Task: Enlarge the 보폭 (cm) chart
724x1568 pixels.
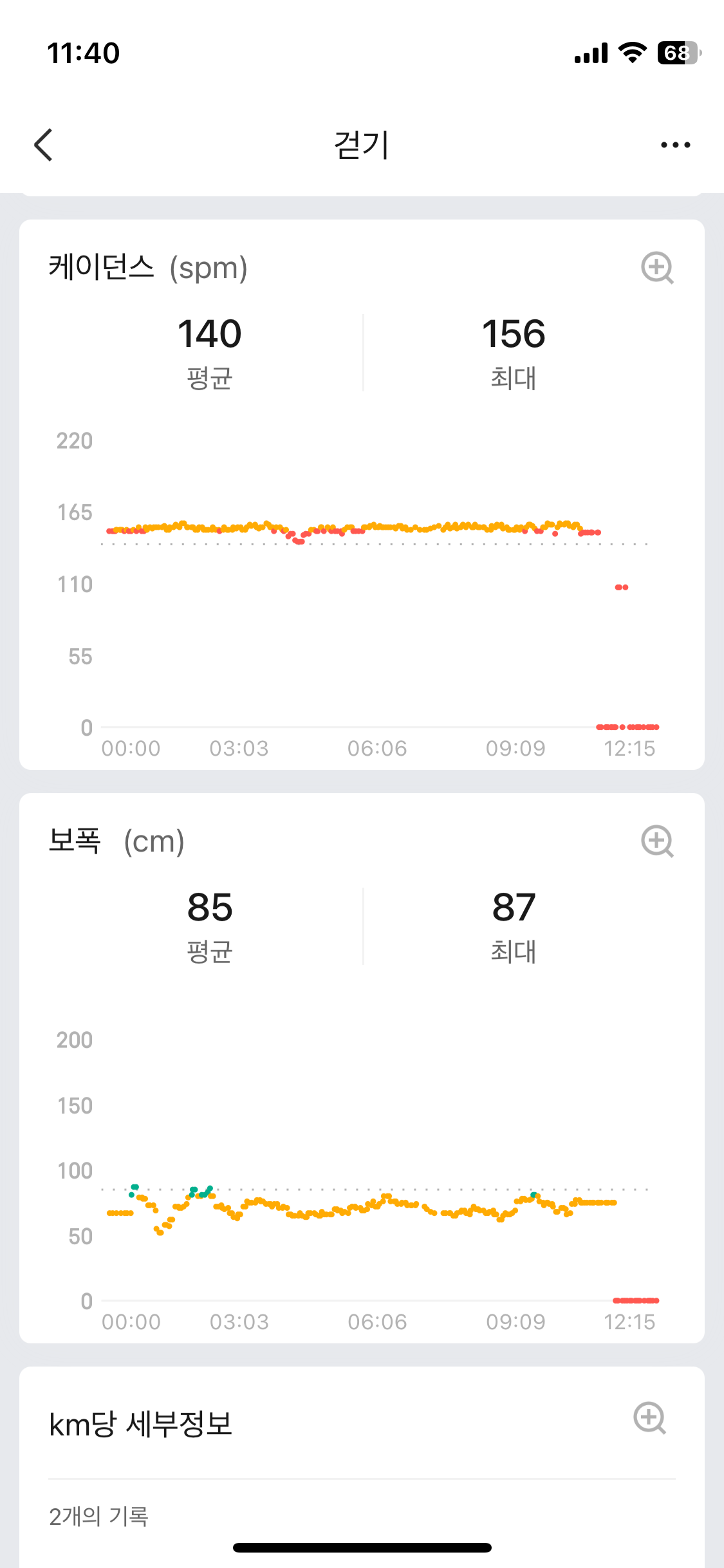Action: pos(658,841)
